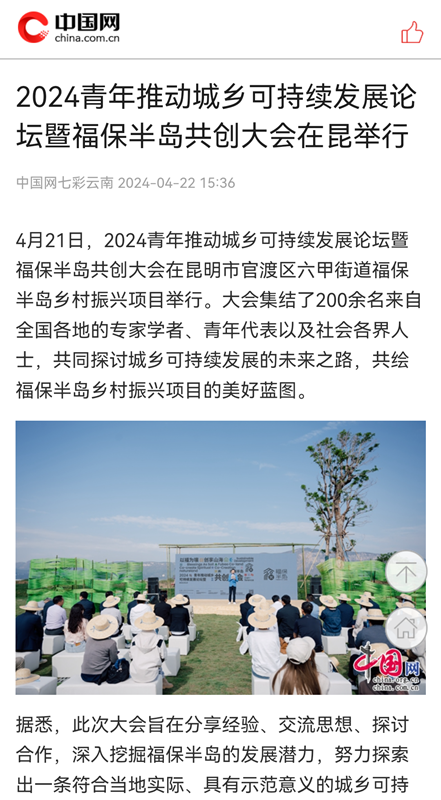This screenshot has height=800, width=441.
Task: Like this article with the thumbs-up icon
Action: click(412, 32)
